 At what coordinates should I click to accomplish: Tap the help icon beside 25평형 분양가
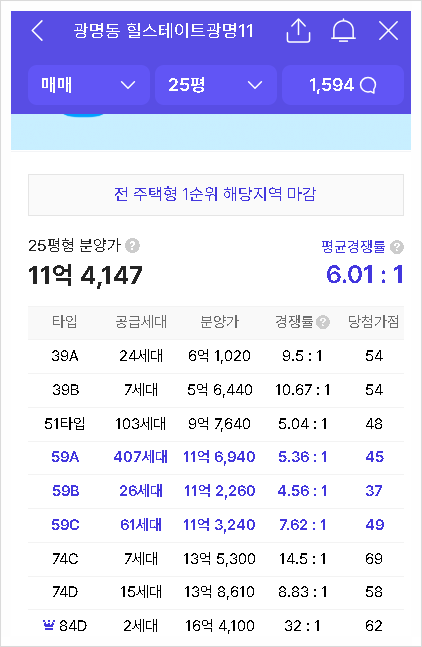click(x=132, y=246)
